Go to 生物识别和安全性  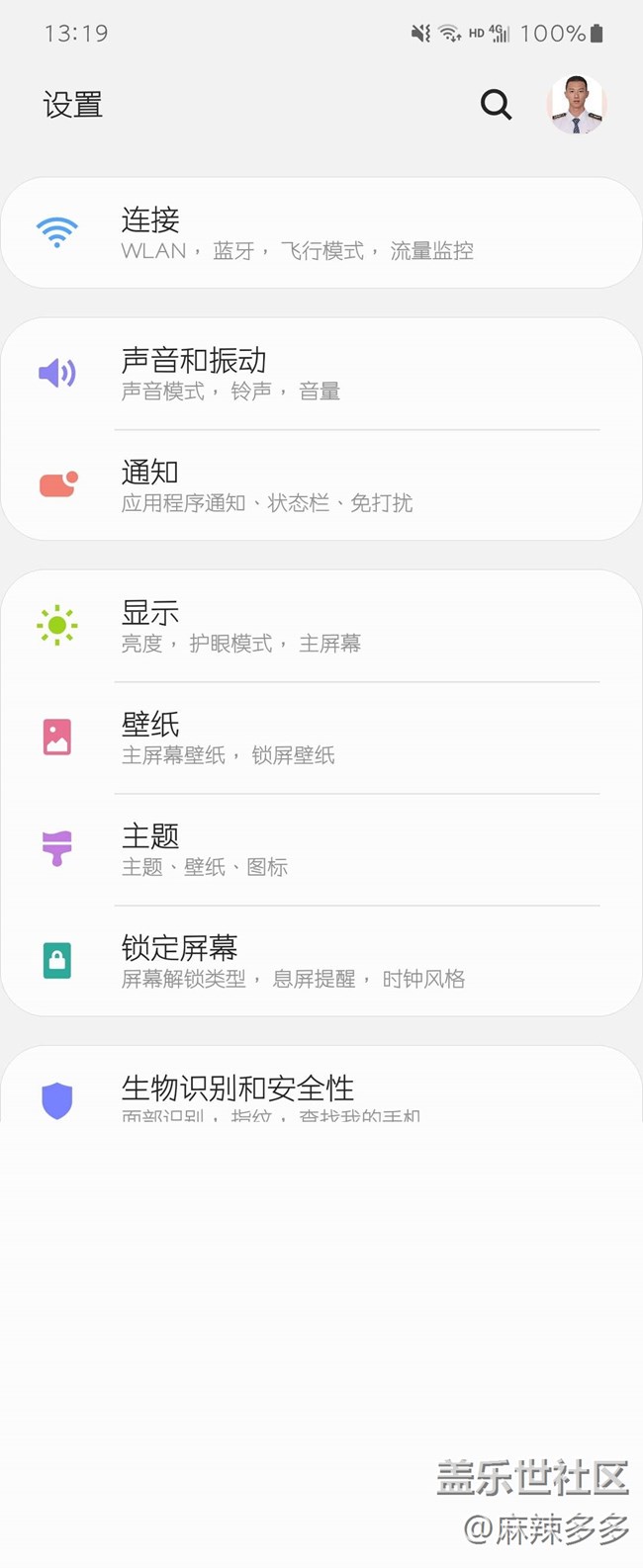click(x=321, y=1093)
